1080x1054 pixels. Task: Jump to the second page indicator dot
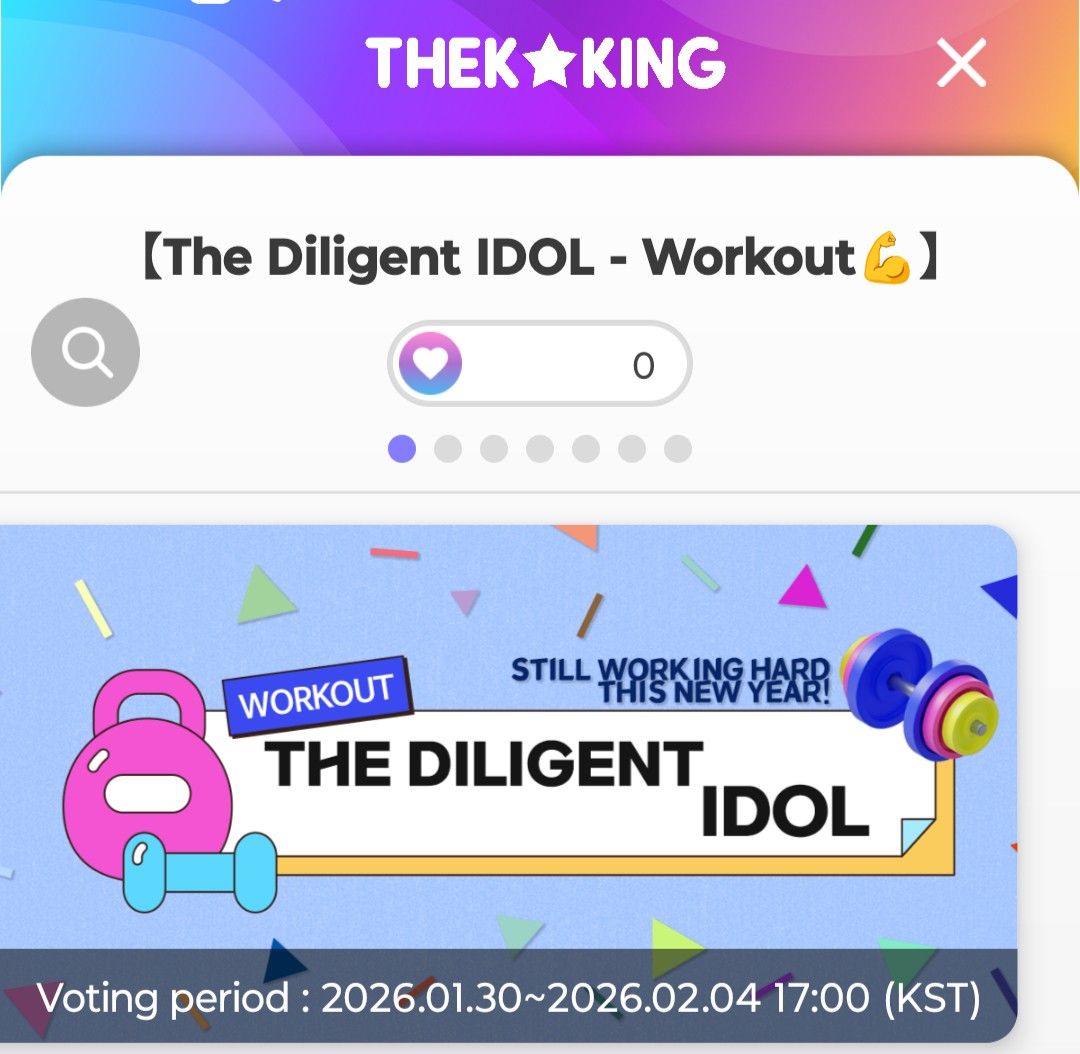tap(448, 449)
